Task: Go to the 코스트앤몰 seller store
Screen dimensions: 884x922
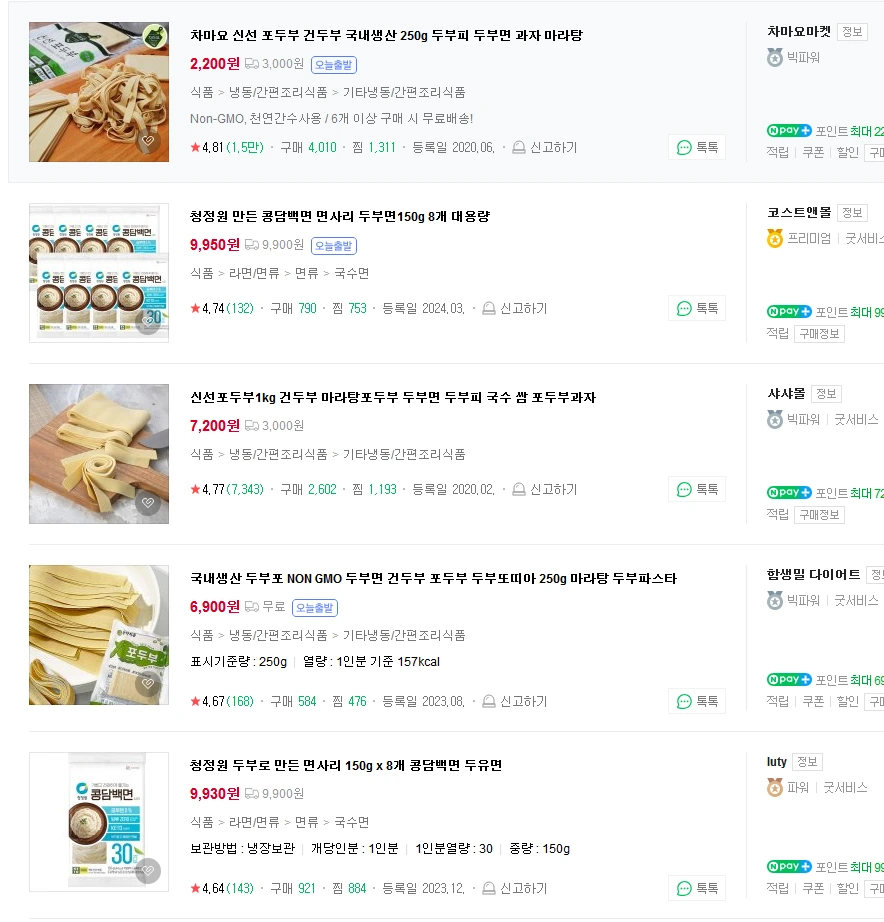Action: point(798,213)
